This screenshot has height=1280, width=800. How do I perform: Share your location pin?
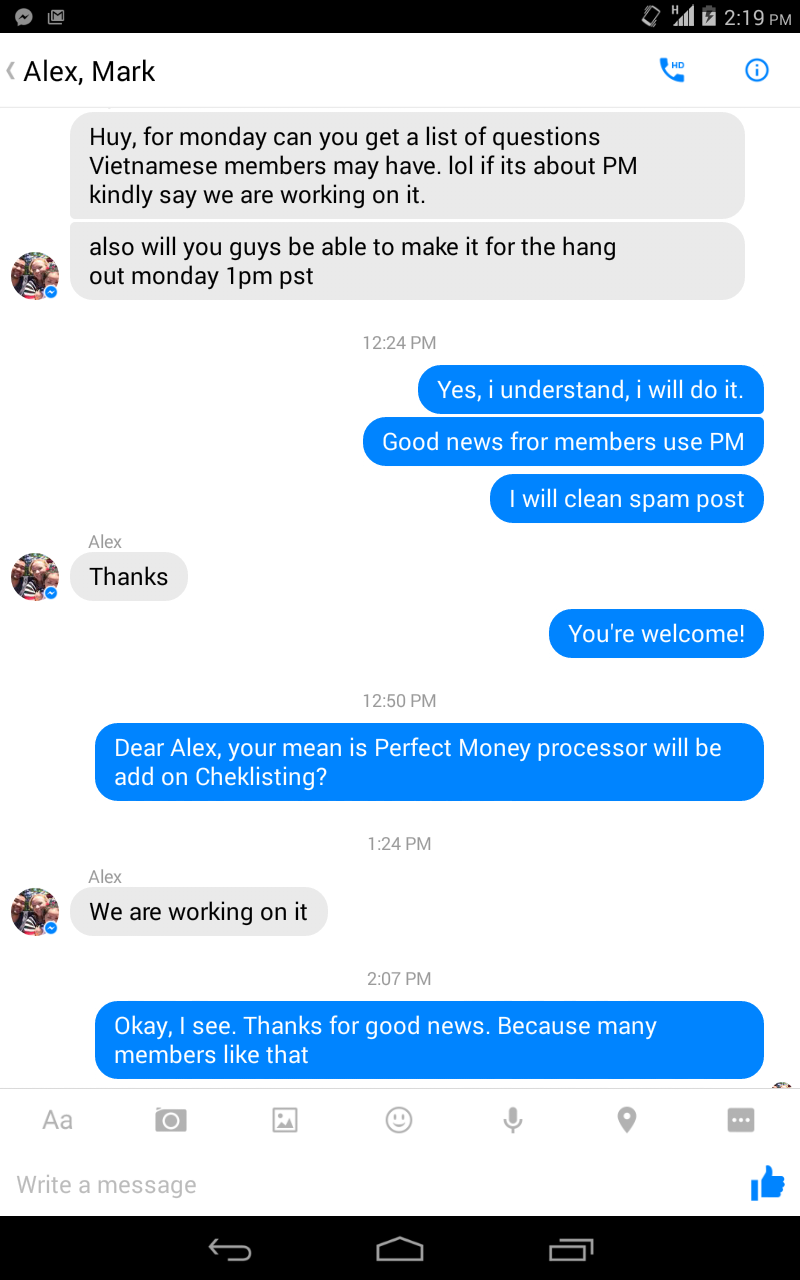pos(627,1120)
